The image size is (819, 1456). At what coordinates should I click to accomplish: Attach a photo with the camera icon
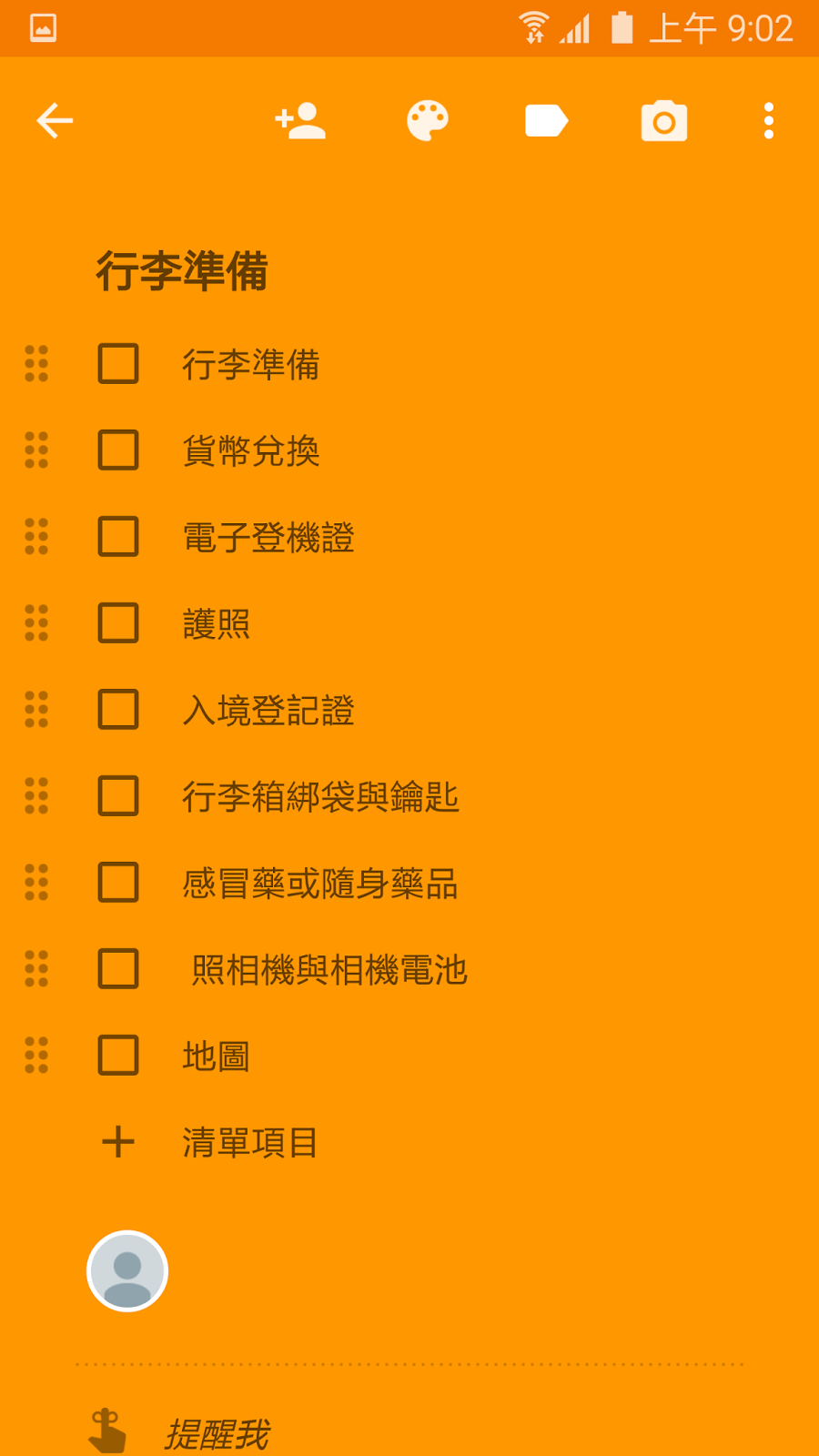click(664, 121)
